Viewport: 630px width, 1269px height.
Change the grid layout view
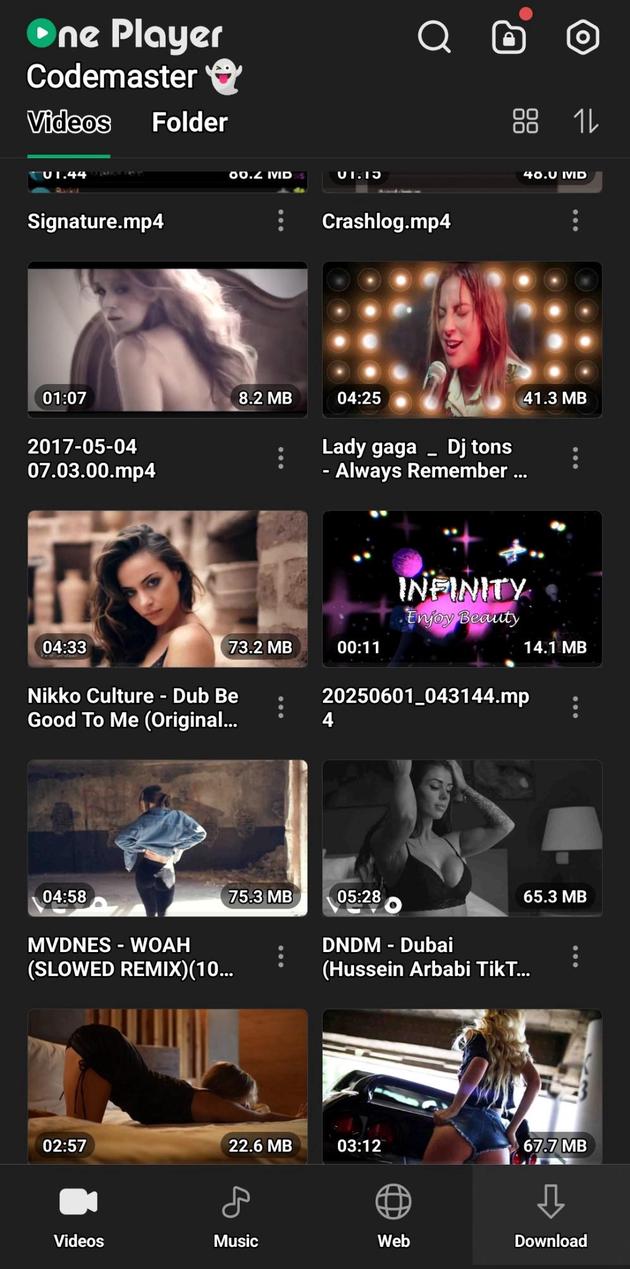pos(525,122)
